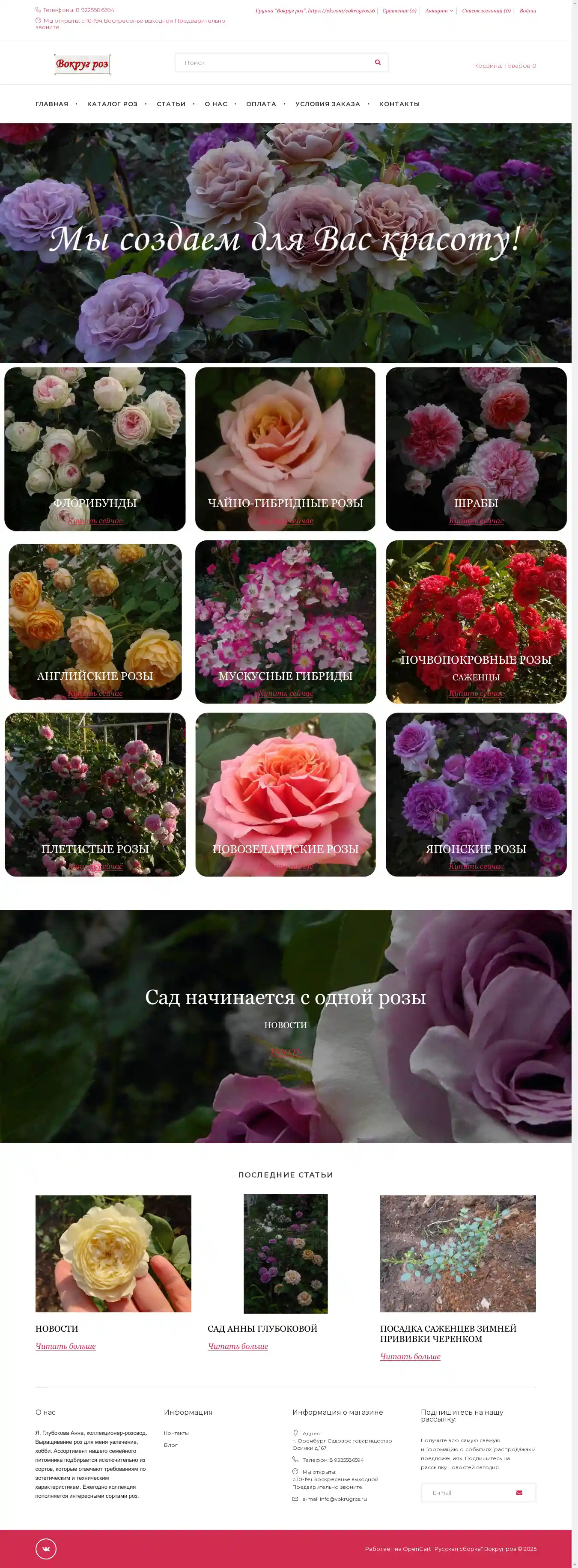
Task: Tap Читать больше under Новости article
Action: [x=66, y=1347]
